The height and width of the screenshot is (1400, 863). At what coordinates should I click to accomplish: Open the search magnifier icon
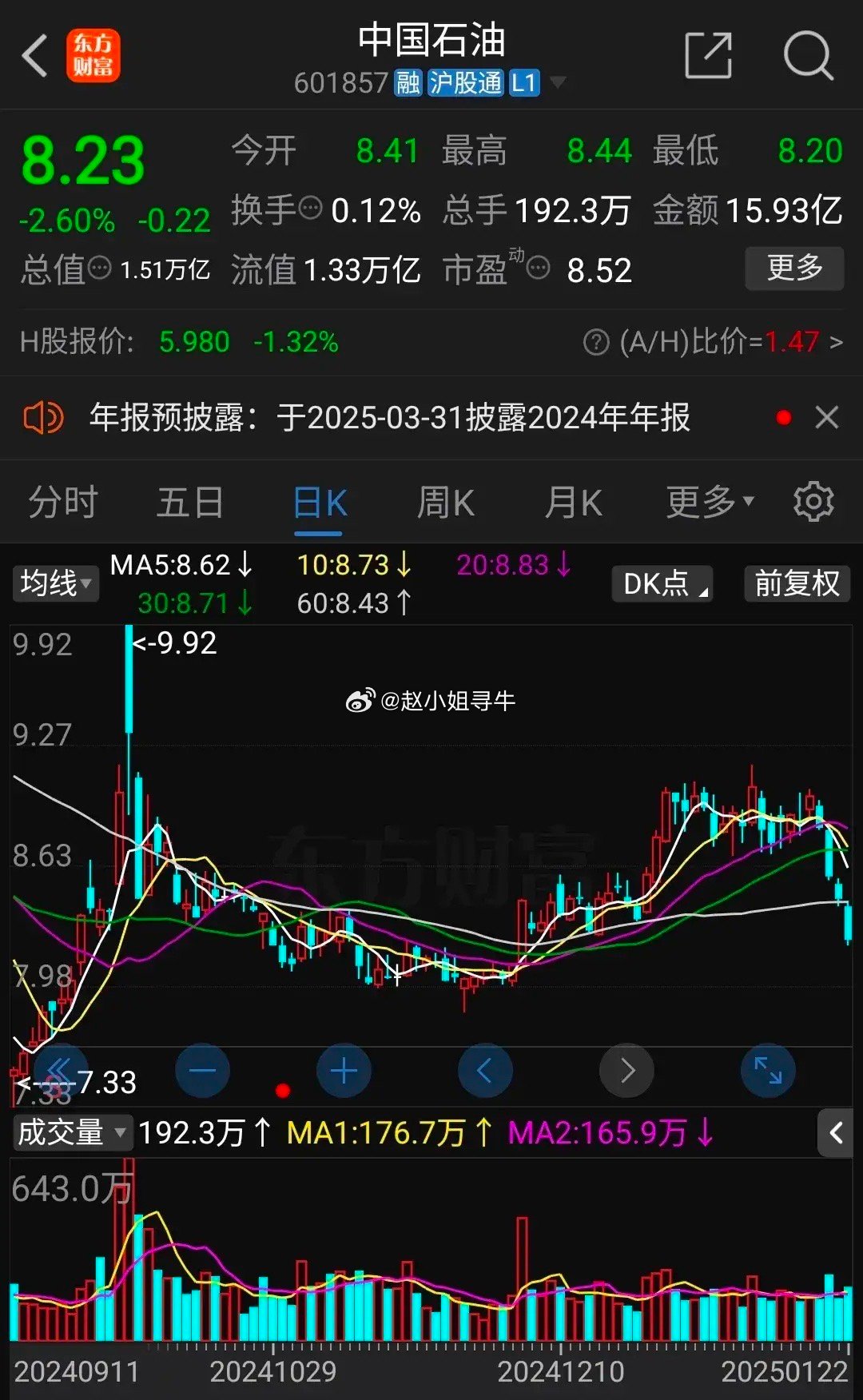click(x=809, y=56)
